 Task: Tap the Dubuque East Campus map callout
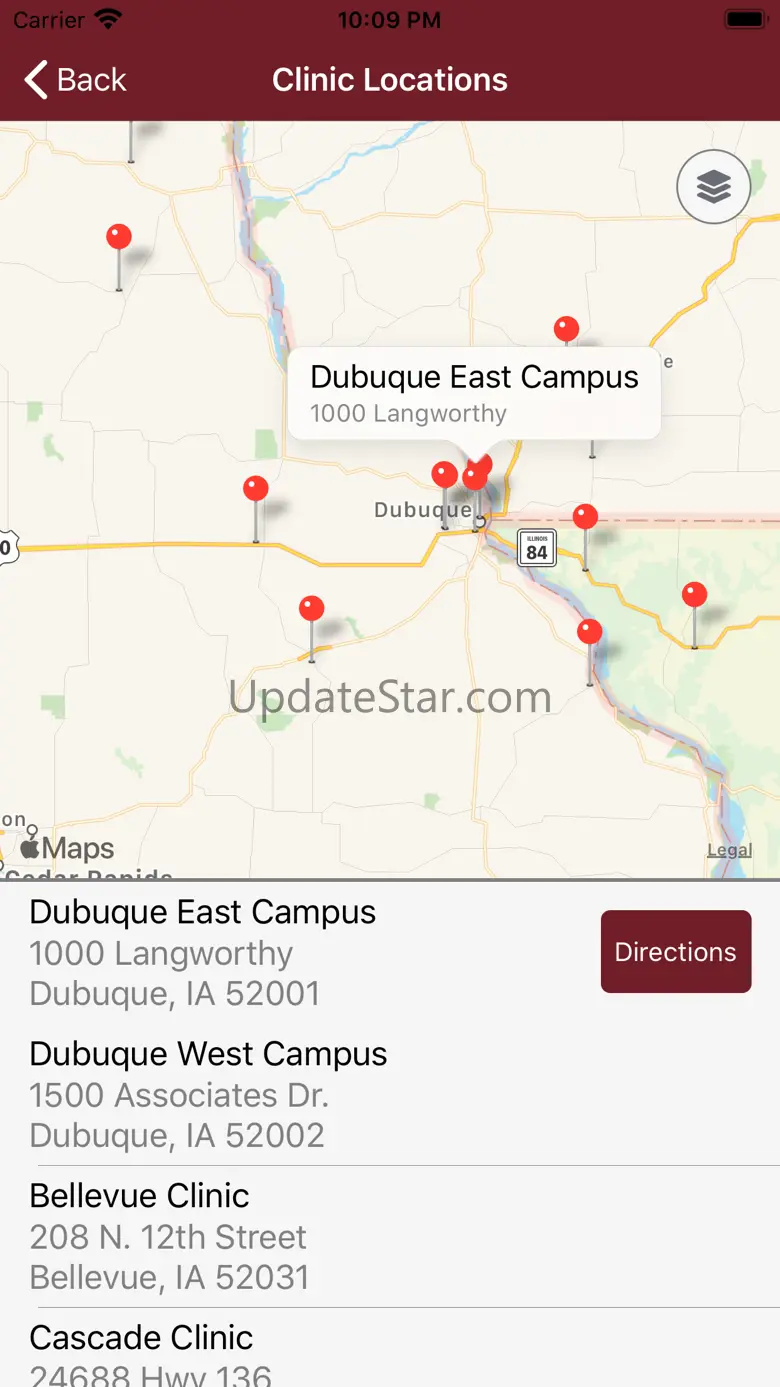click(x=474, y=393)
